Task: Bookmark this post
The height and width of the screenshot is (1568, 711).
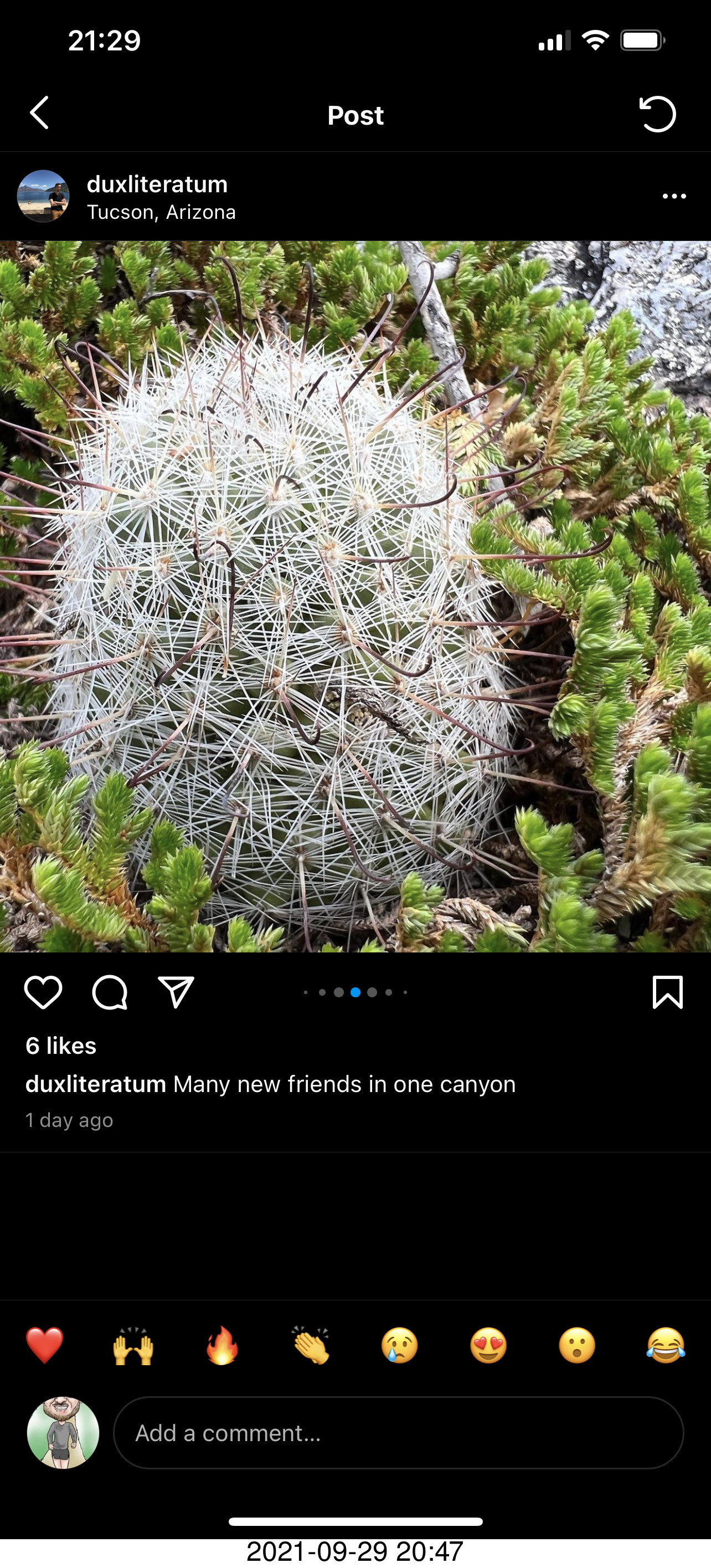Action: (x=667, y=993)
